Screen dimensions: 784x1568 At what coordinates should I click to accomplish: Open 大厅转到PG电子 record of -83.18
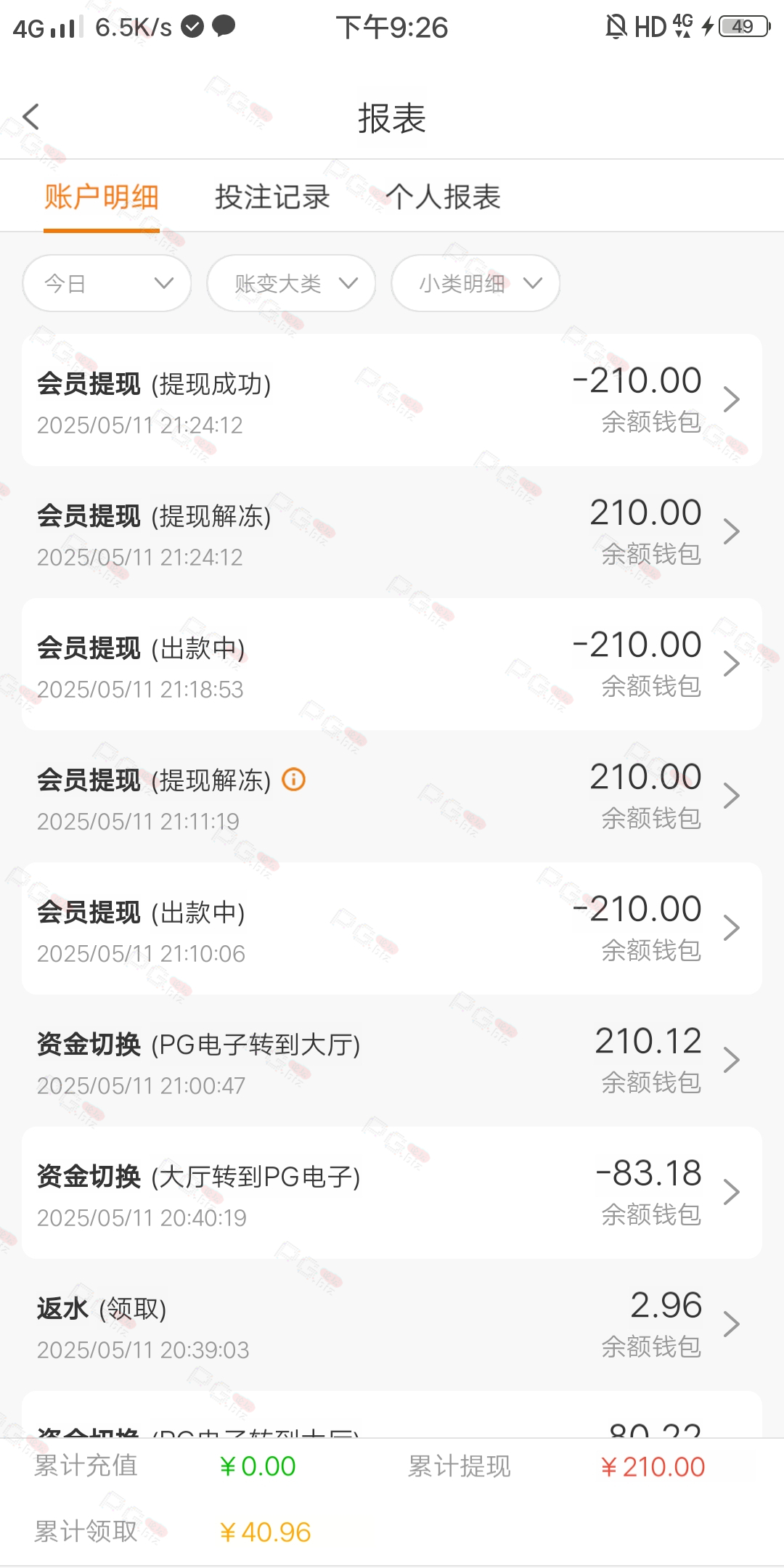coord(392,1193)
